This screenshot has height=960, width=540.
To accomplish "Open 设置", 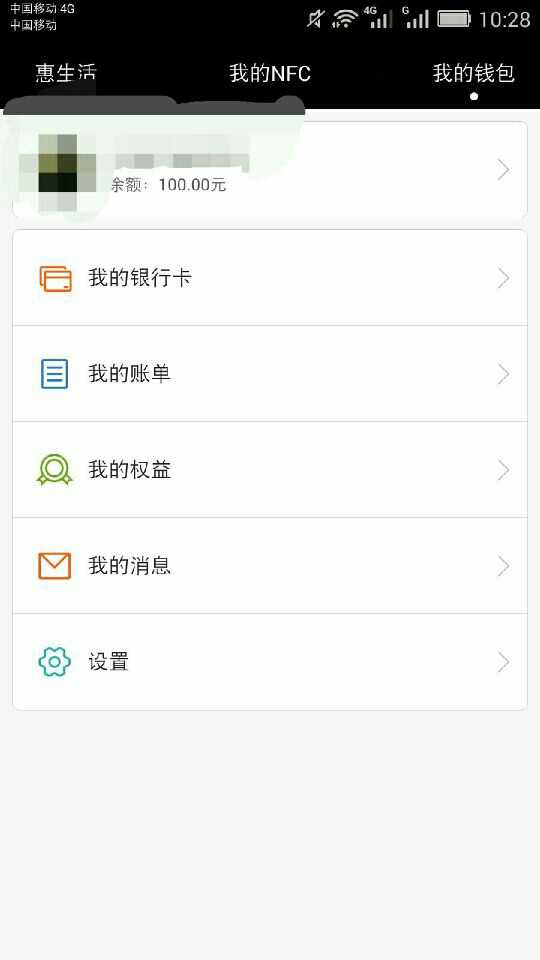I will click(270, 662).
